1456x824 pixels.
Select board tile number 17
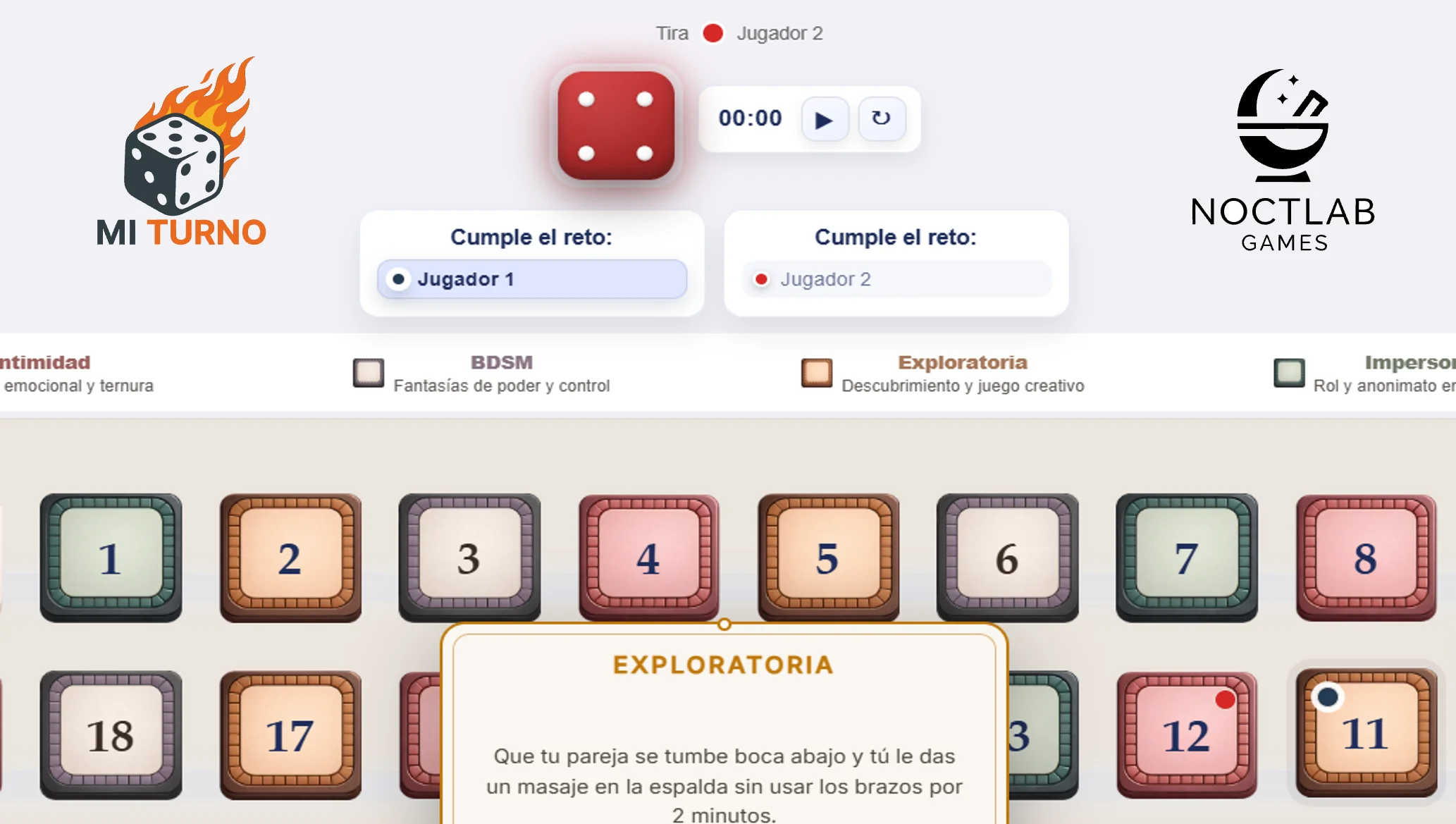290,735
